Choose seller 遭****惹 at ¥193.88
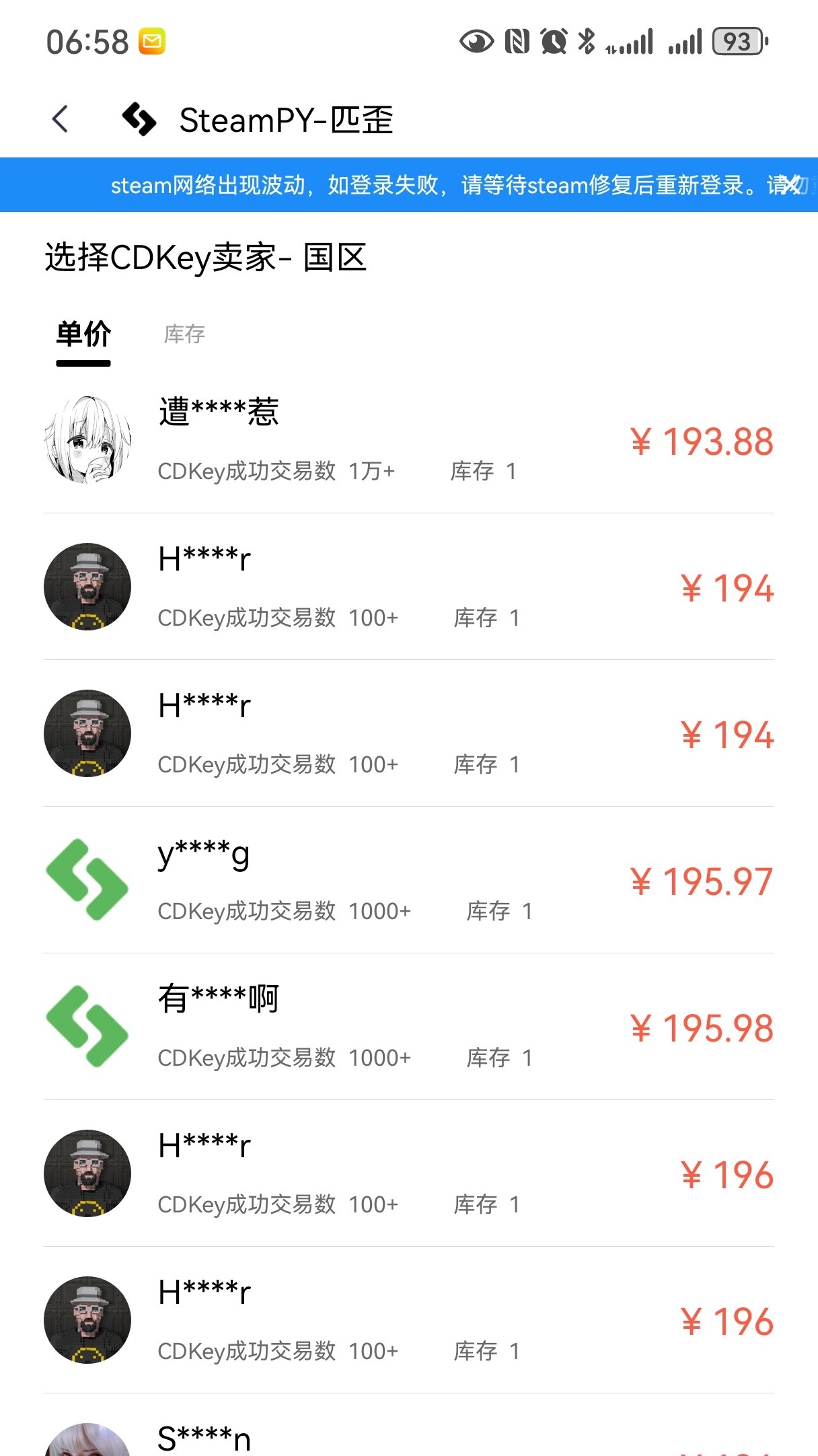Viewport: 818px width, 1456px height. (x=408, y=441)
